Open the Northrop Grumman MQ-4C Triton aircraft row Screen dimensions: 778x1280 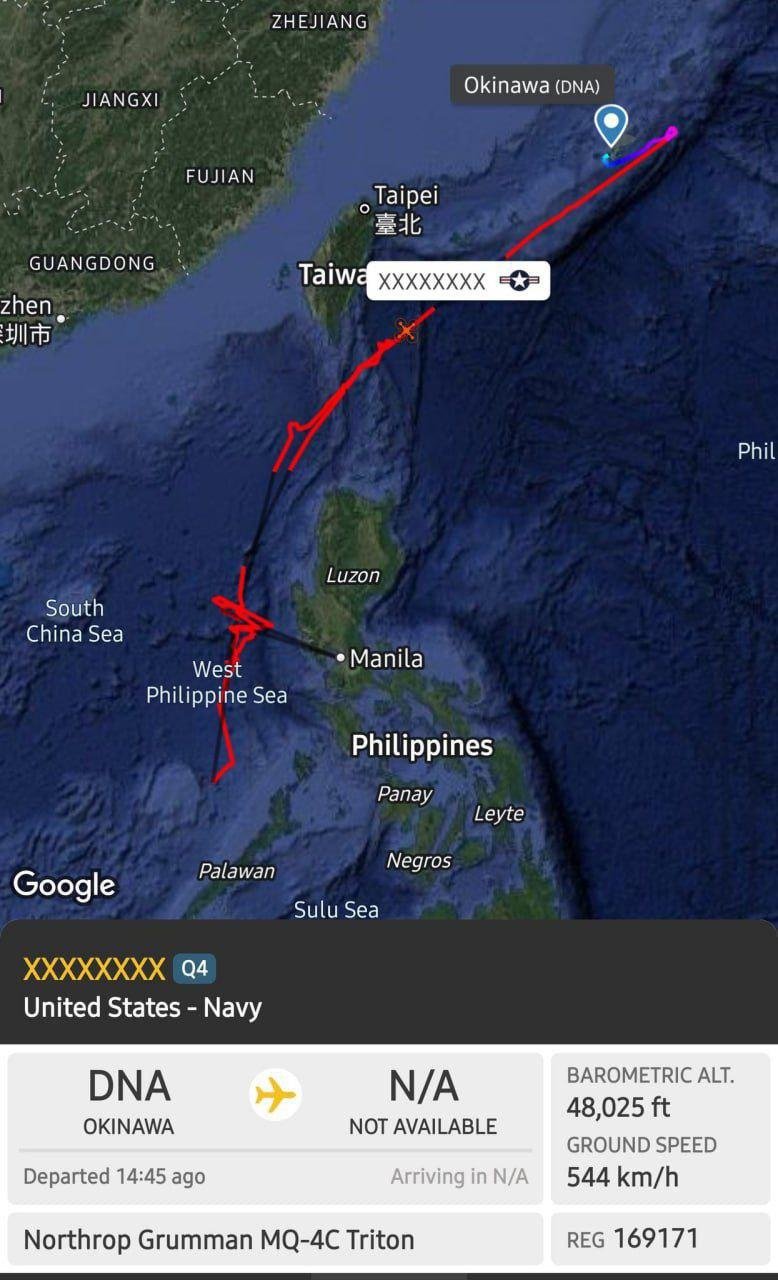[x=275, y=1240]
